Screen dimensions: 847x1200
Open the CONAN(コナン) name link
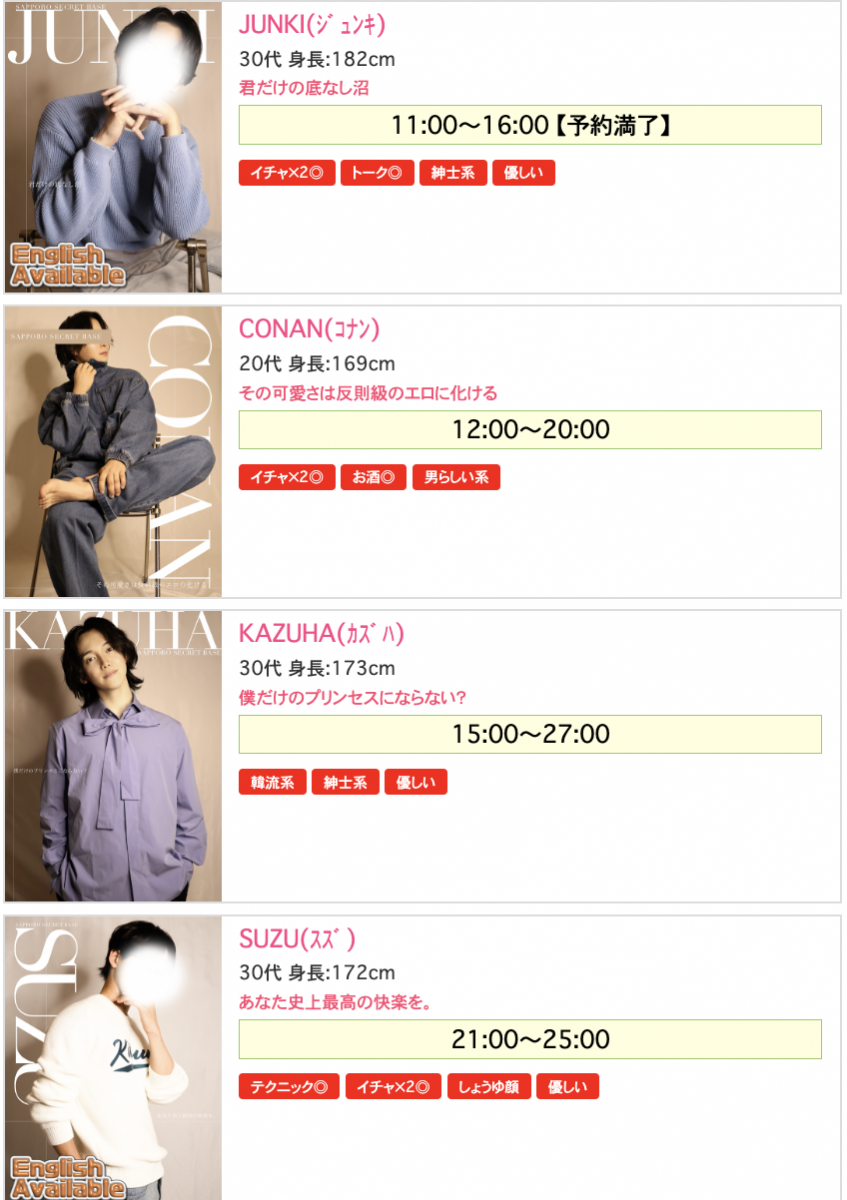pyautogui.click(x=309, y=329)
